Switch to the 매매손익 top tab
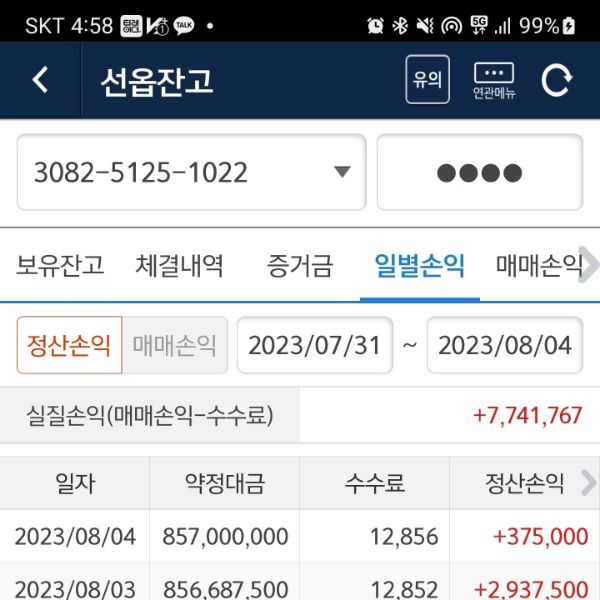Viewport: 600px width, 600px height. (538, 266)
